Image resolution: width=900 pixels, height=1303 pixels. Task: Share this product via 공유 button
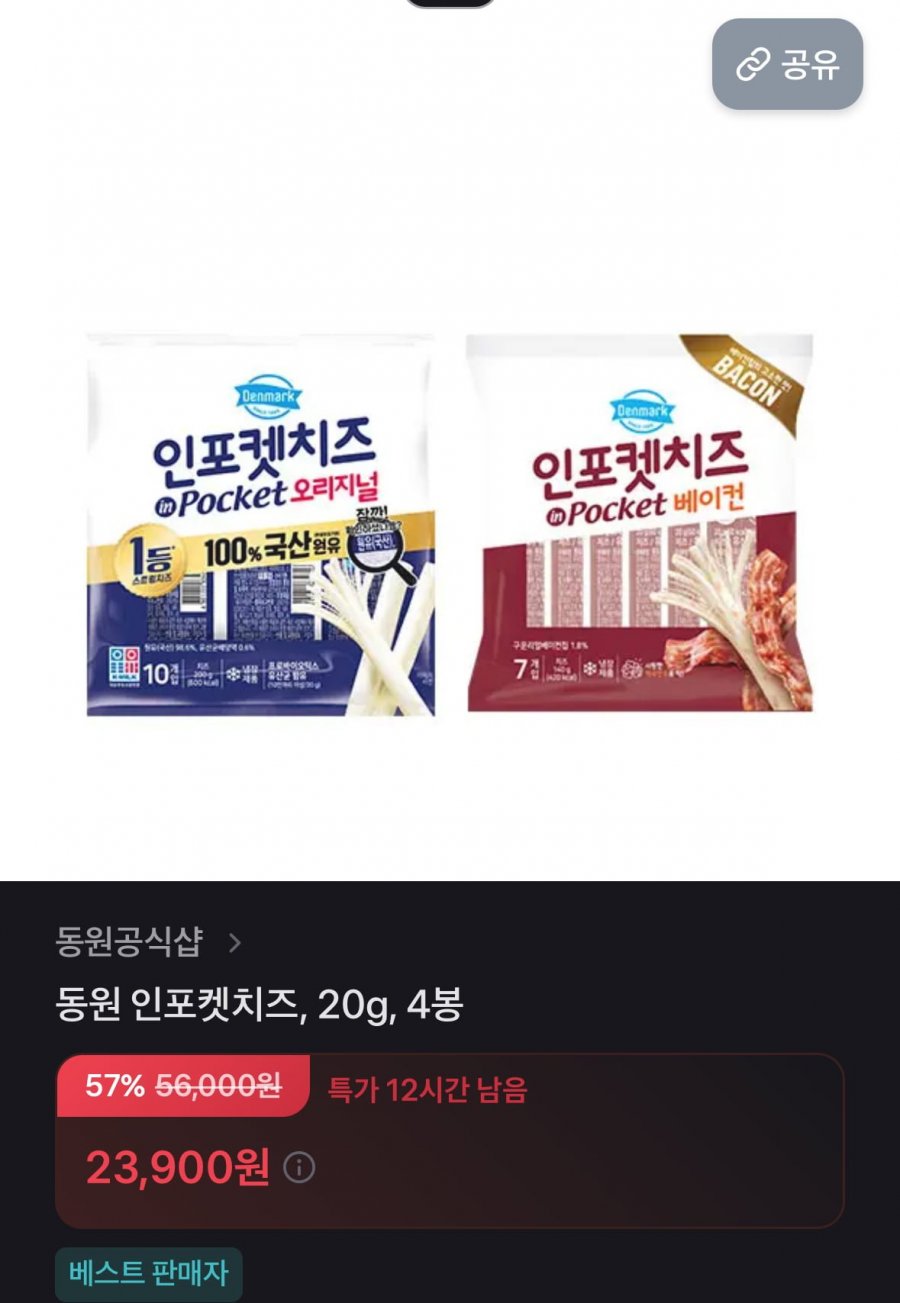787,65
